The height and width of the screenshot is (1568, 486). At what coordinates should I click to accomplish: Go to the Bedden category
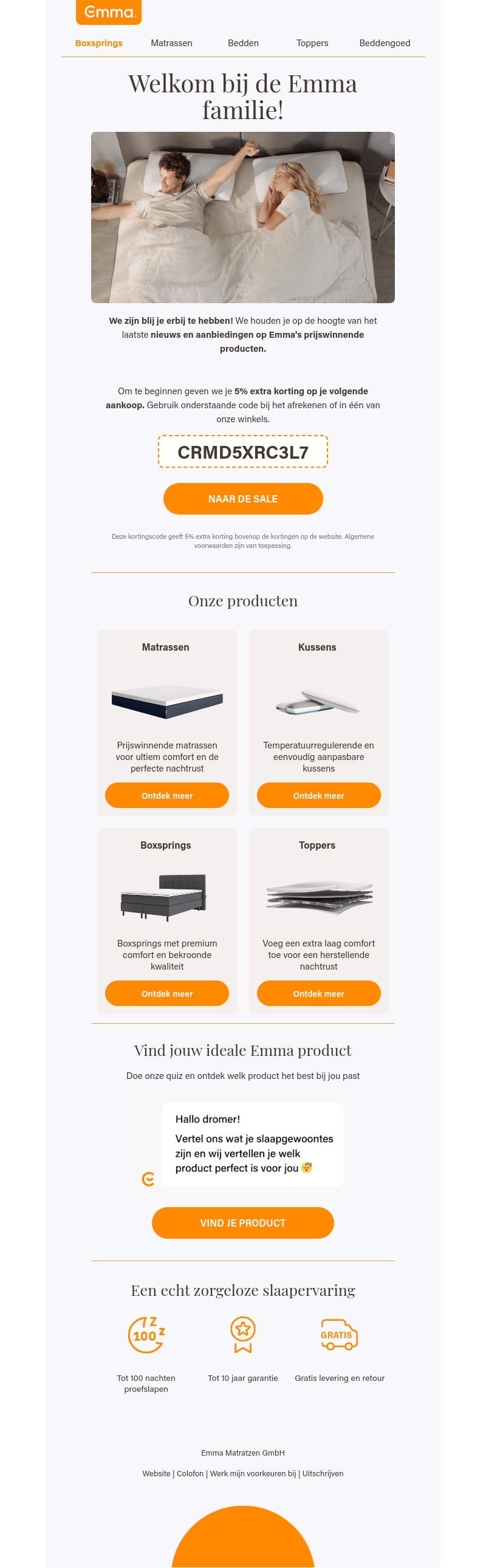243,43
